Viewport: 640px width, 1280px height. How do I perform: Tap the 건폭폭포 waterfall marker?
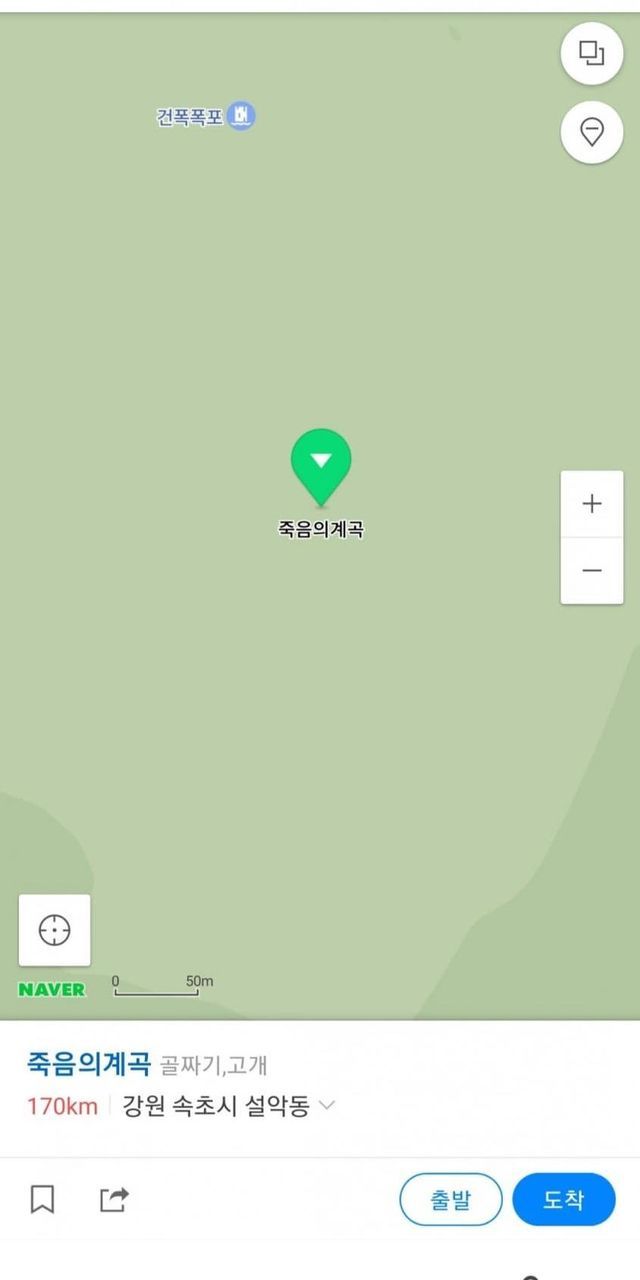(x=241, y=116)
